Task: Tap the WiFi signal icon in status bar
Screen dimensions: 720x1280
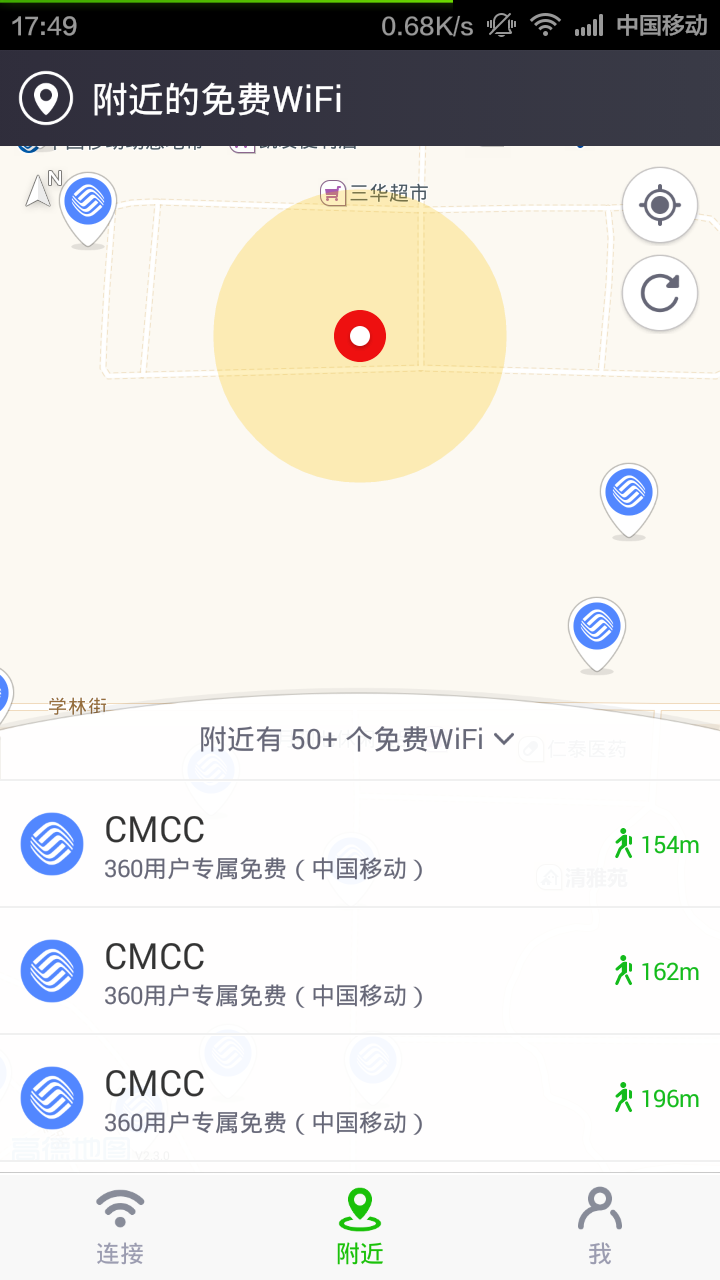Action: 546,25
